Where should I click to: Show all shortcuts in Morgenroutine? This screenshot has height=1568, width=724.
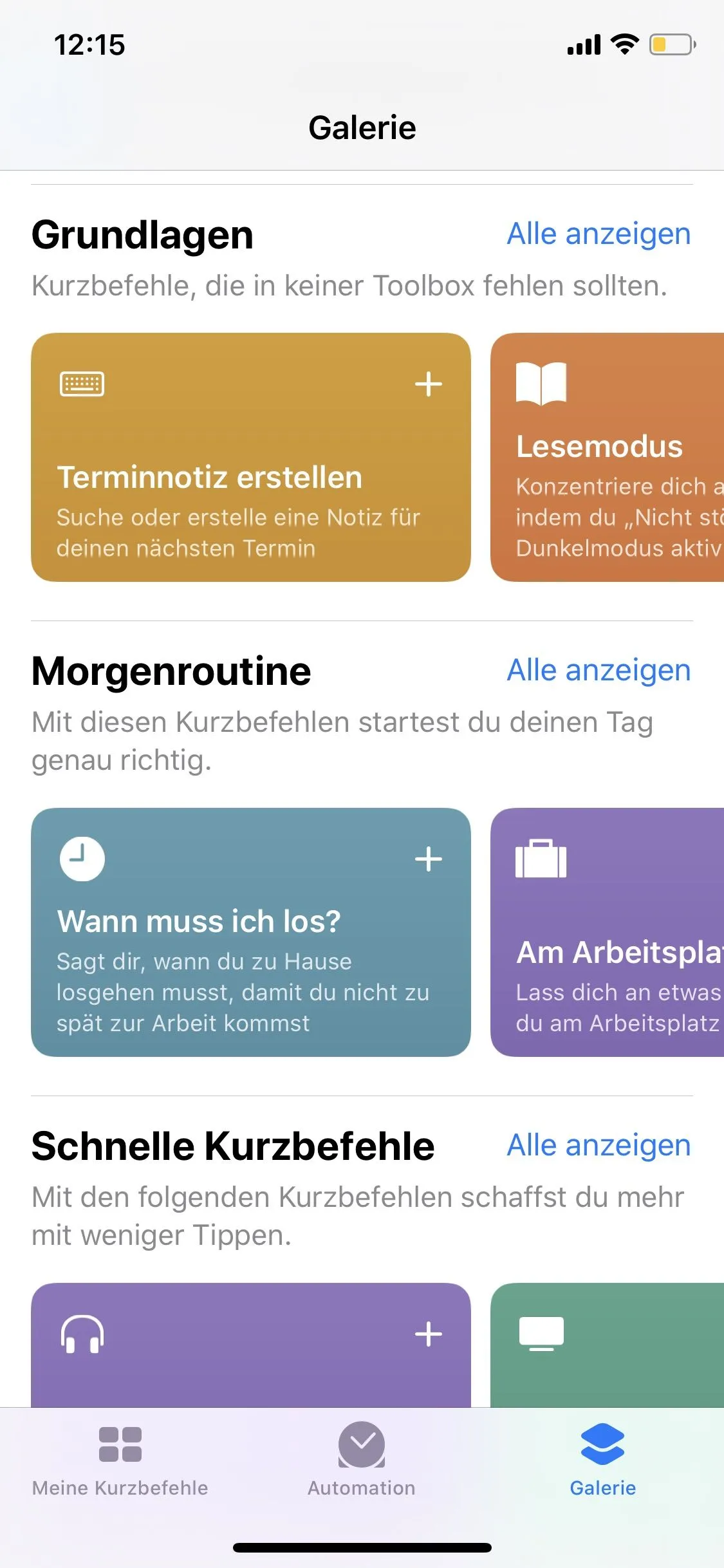click(x=599, y=671)
